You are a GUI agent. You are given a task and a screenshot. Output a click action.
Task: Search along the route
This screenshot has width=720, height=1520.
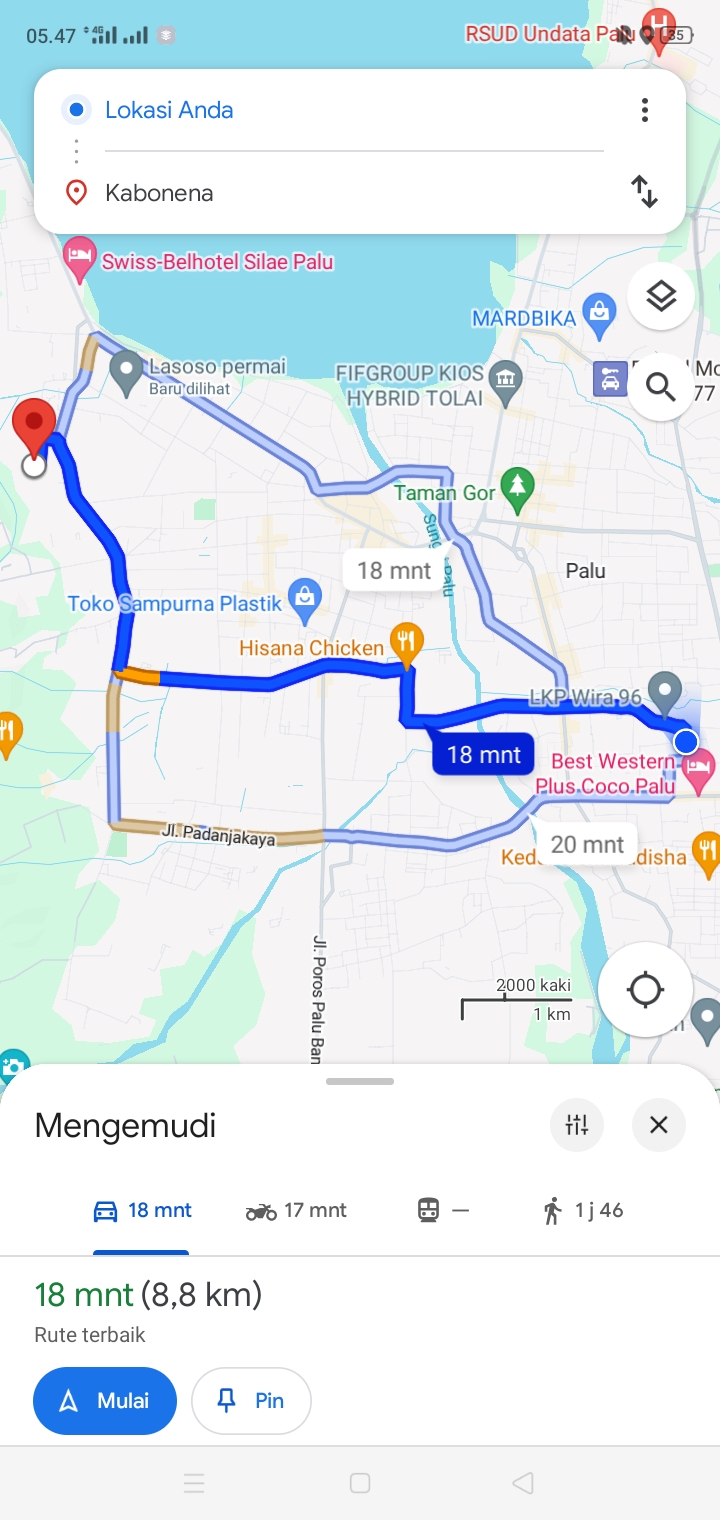point(661,386)
